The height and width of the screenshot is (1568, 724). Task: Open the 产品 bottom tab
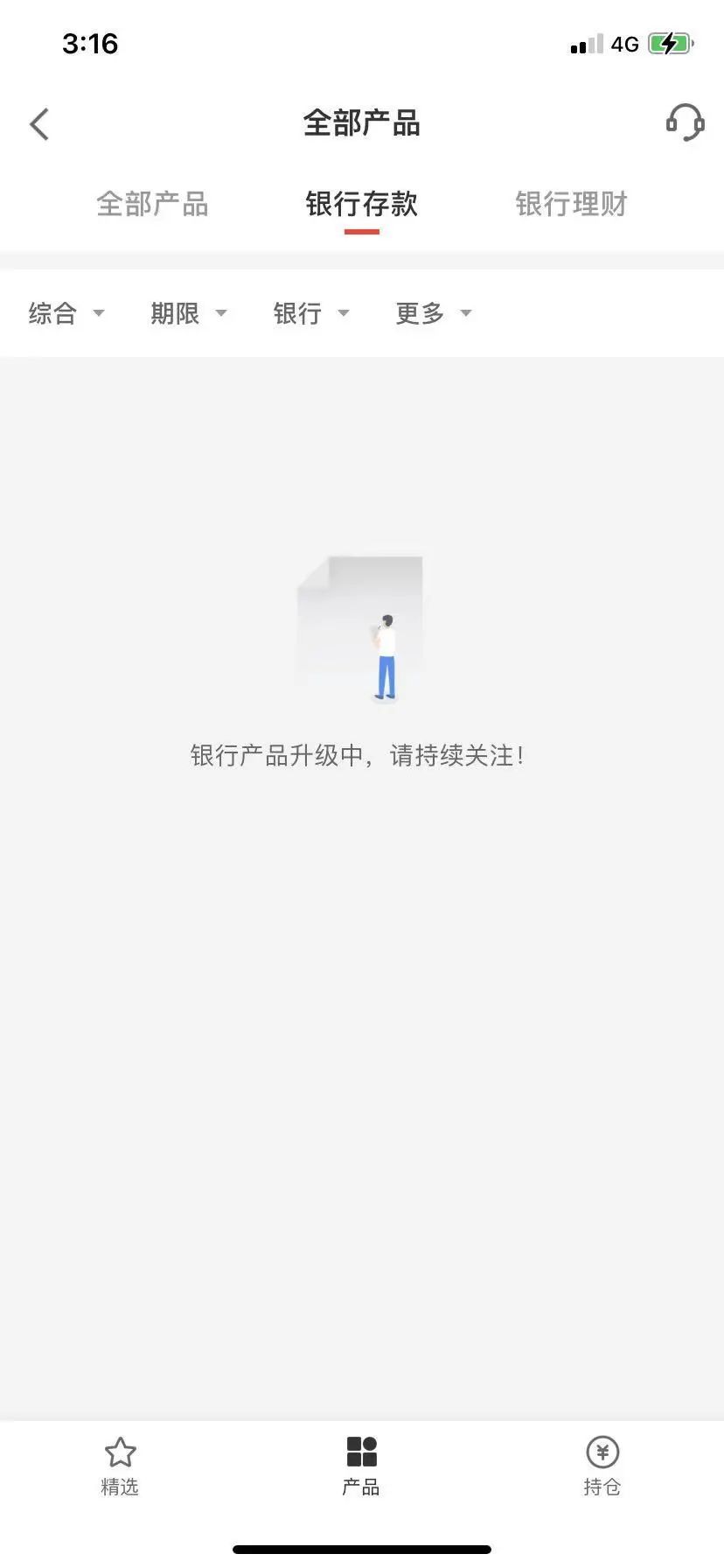(361, 1466)
